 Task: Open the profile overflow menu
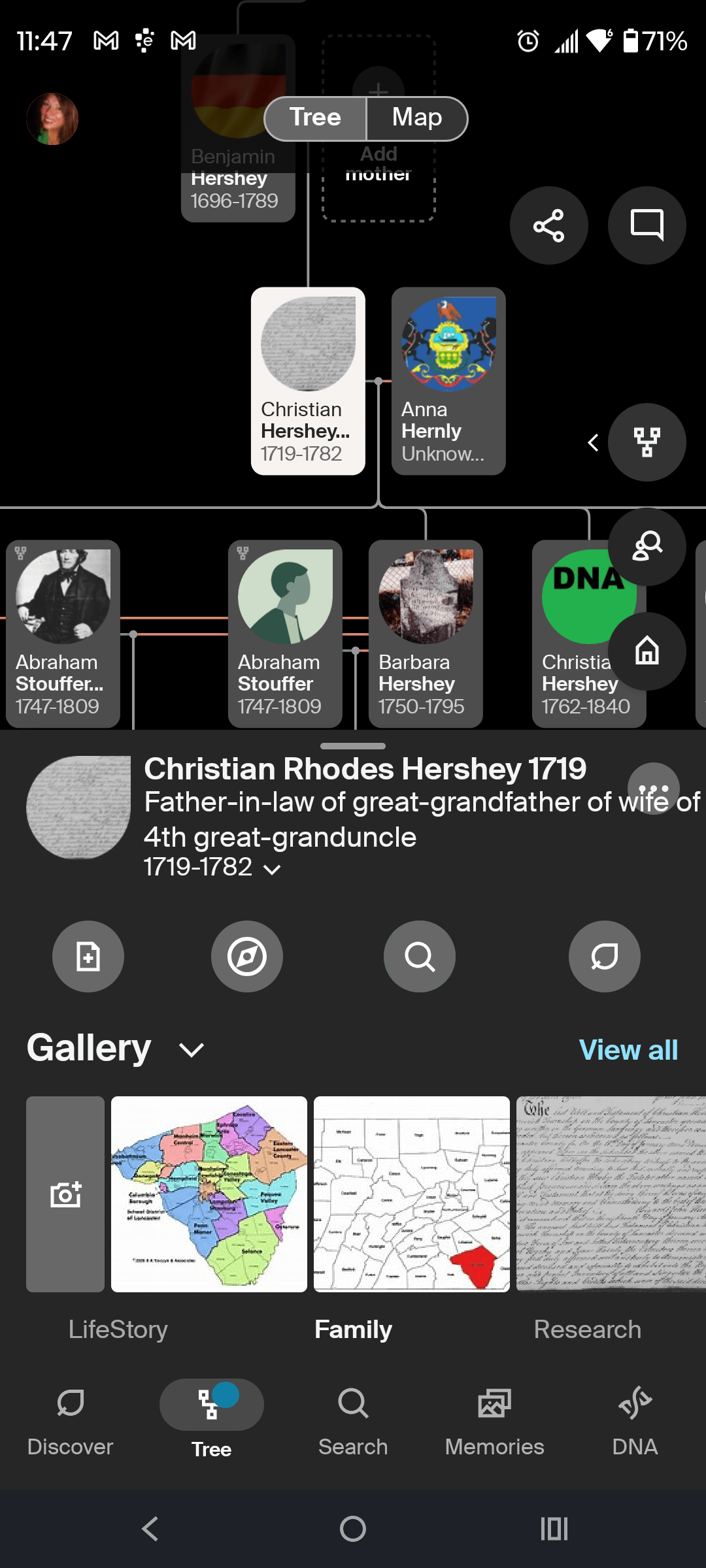click(x=654, y=788)
